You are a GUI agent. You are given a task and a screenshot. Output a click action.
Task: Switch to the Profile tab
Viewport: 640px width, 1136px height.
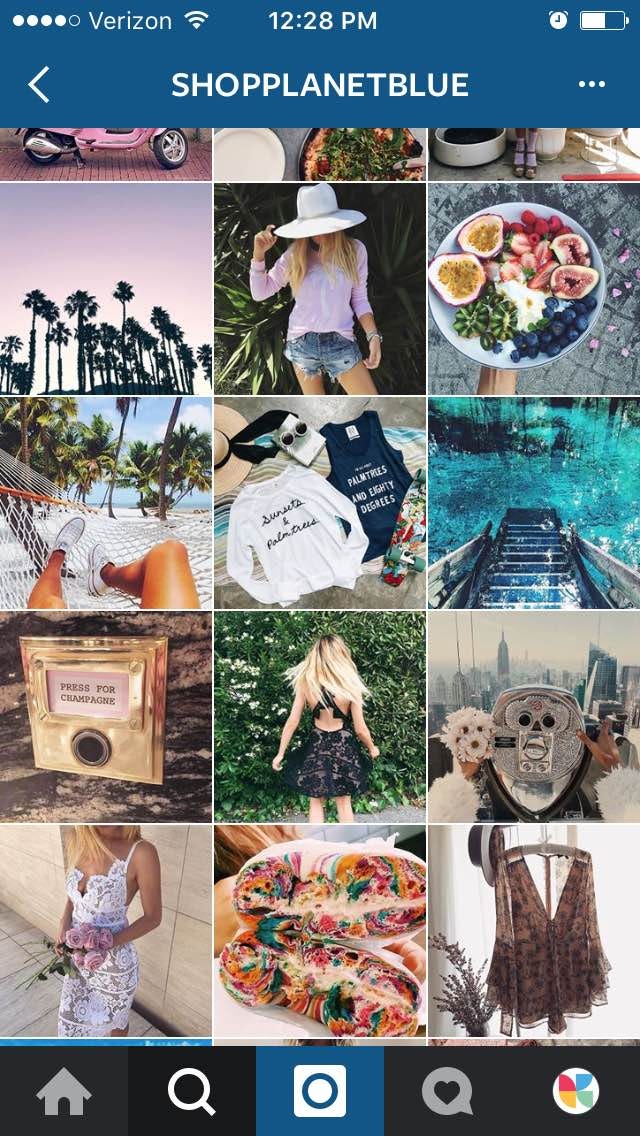[x=576, y=1091]
